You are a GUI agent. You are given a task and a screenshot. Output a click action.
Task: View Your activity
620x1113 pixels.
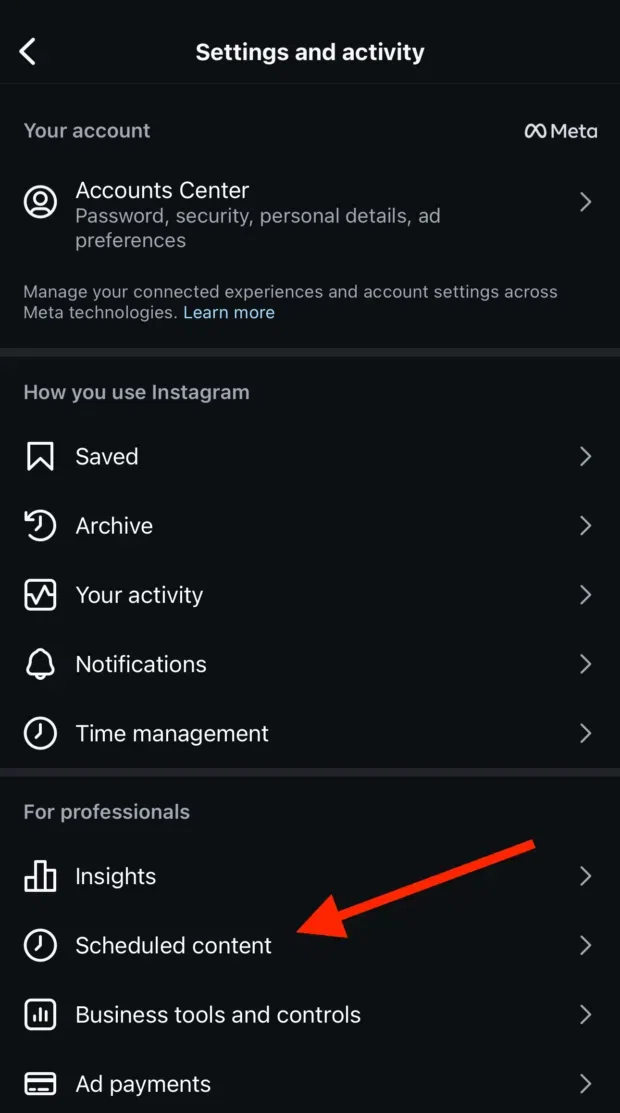(139, 595)
